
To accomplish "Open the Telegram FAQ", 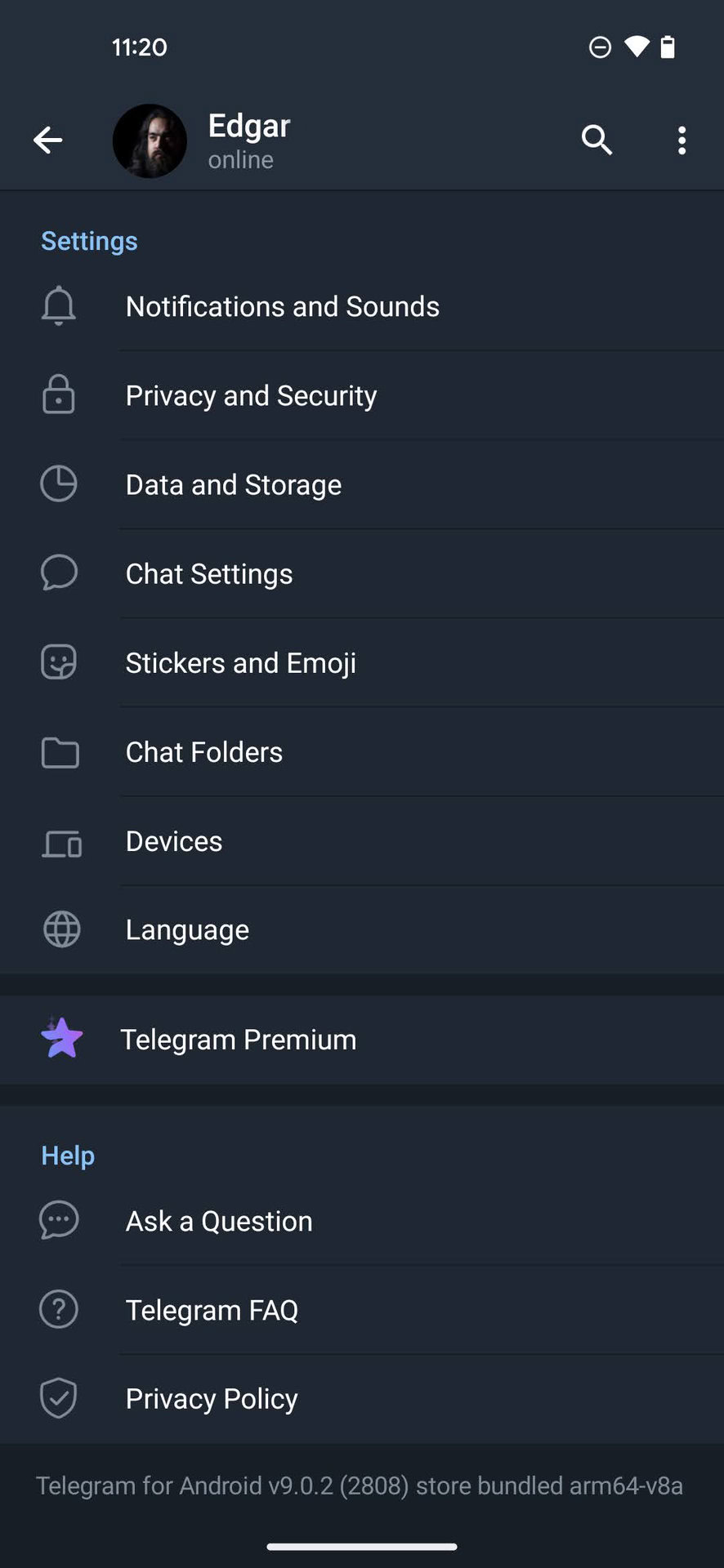I will [212, 1310].
